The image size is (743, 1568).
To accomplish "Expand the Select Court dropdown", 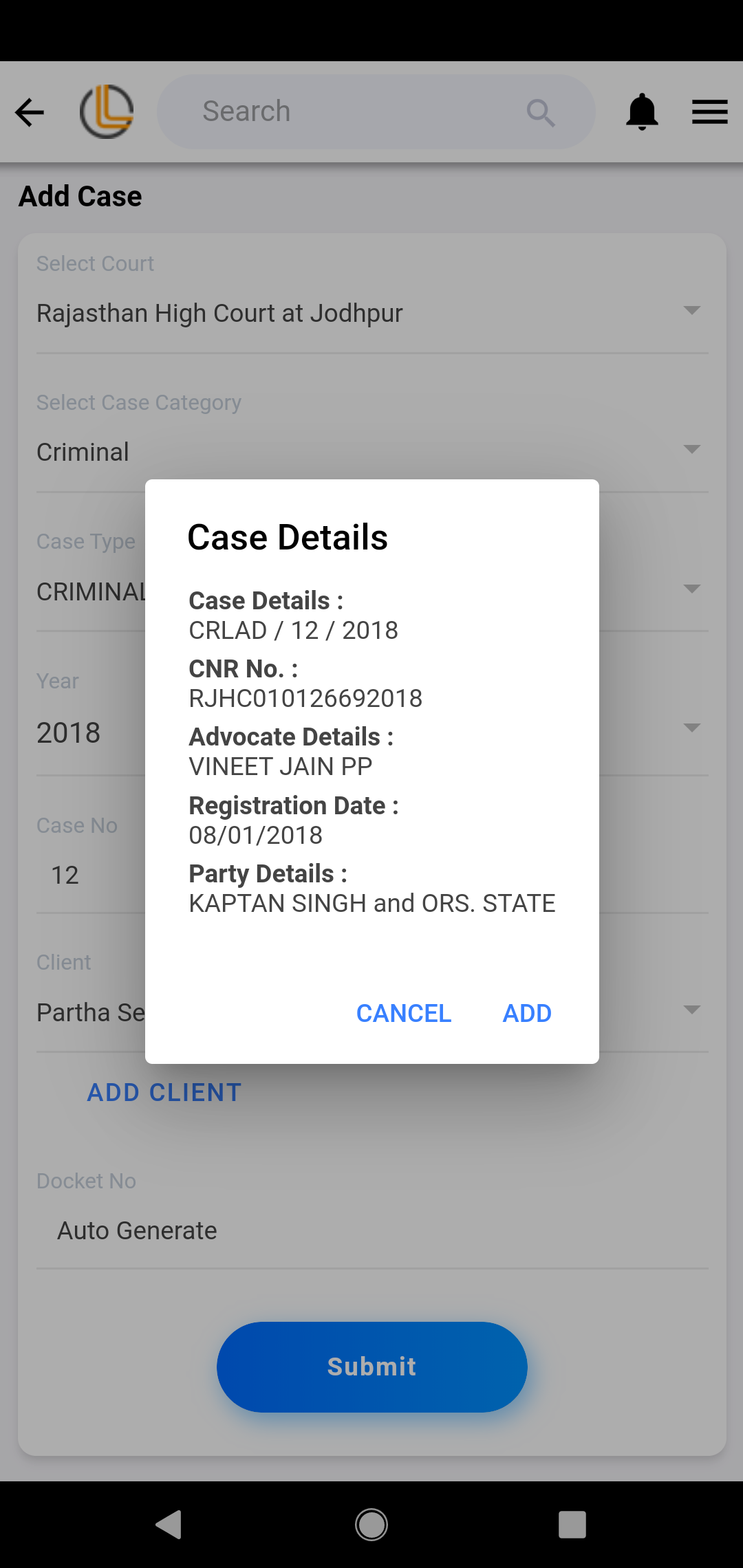I will click(x=371, y=313).
